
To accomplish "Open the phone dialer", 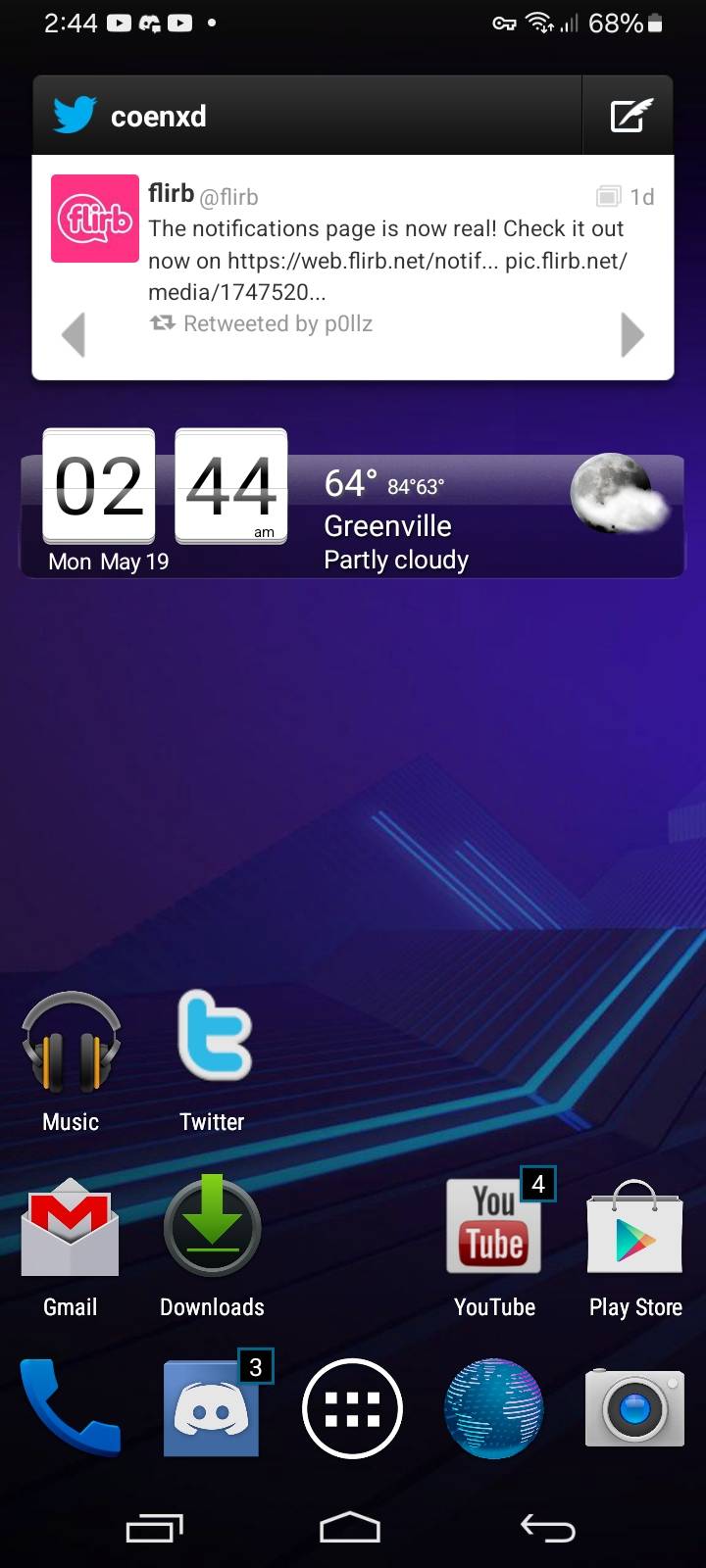I will (71, 1408).
